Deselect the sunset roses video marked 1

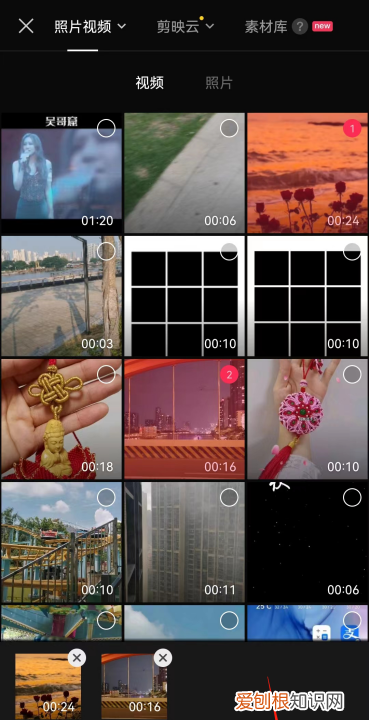[x=352, y=129]
